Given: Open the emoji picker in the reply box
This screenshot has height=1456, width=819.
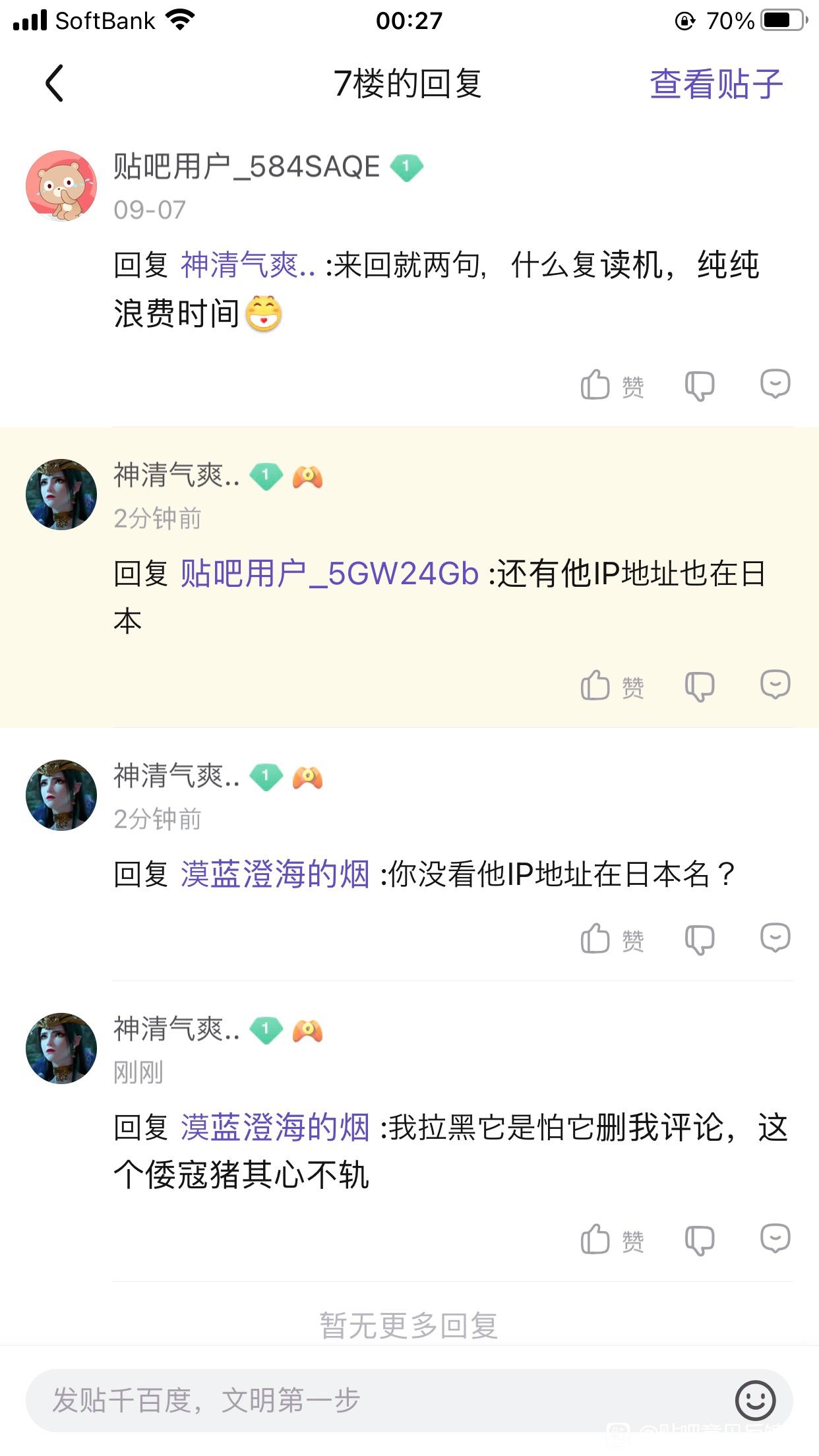Looking at the screenshot, I should [755, 1401].
